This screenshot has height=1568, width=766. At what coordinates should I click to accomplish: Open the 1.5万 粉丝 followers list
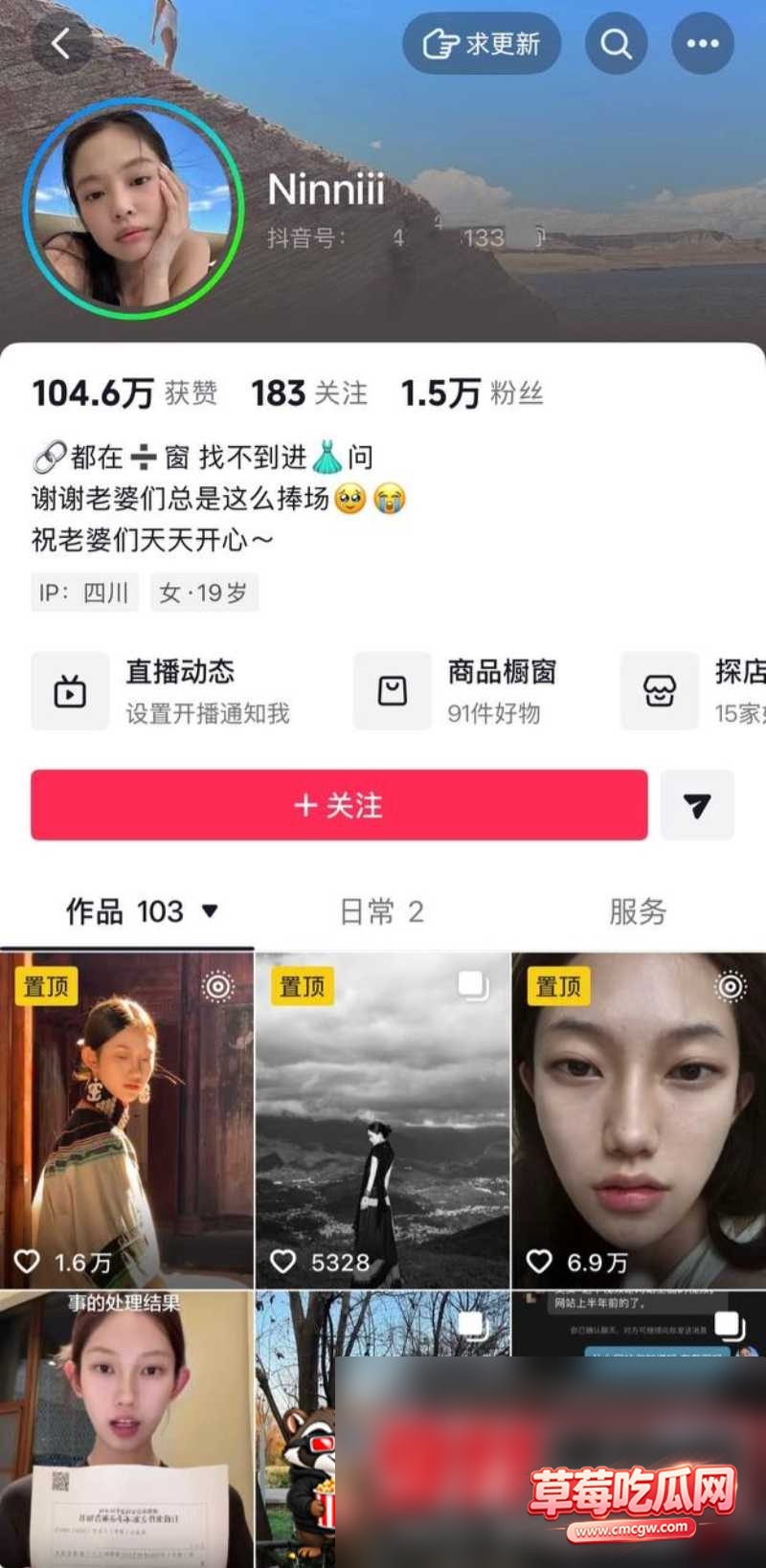472,392
